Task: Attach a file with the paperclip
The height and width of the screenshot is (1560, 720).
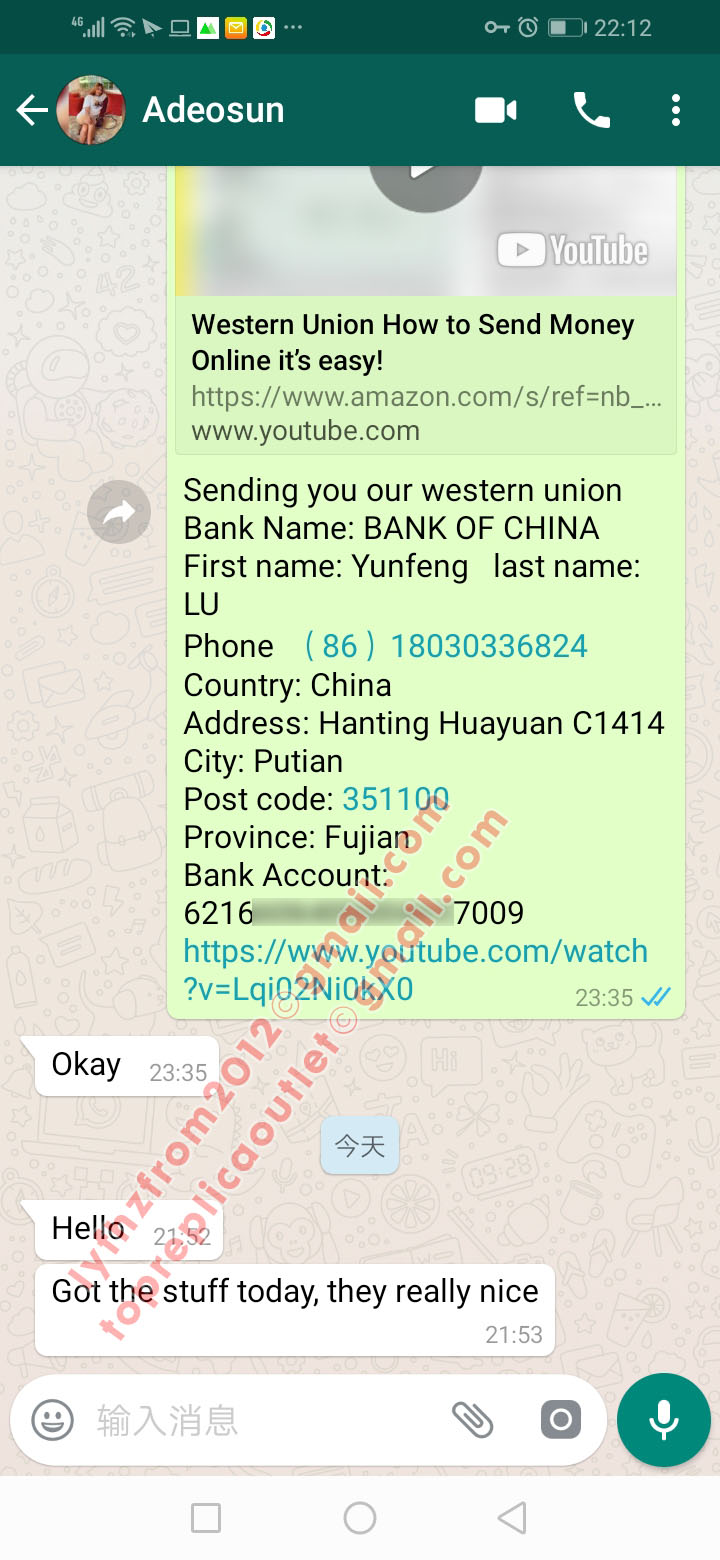Action: click(x=472, y=1419)
